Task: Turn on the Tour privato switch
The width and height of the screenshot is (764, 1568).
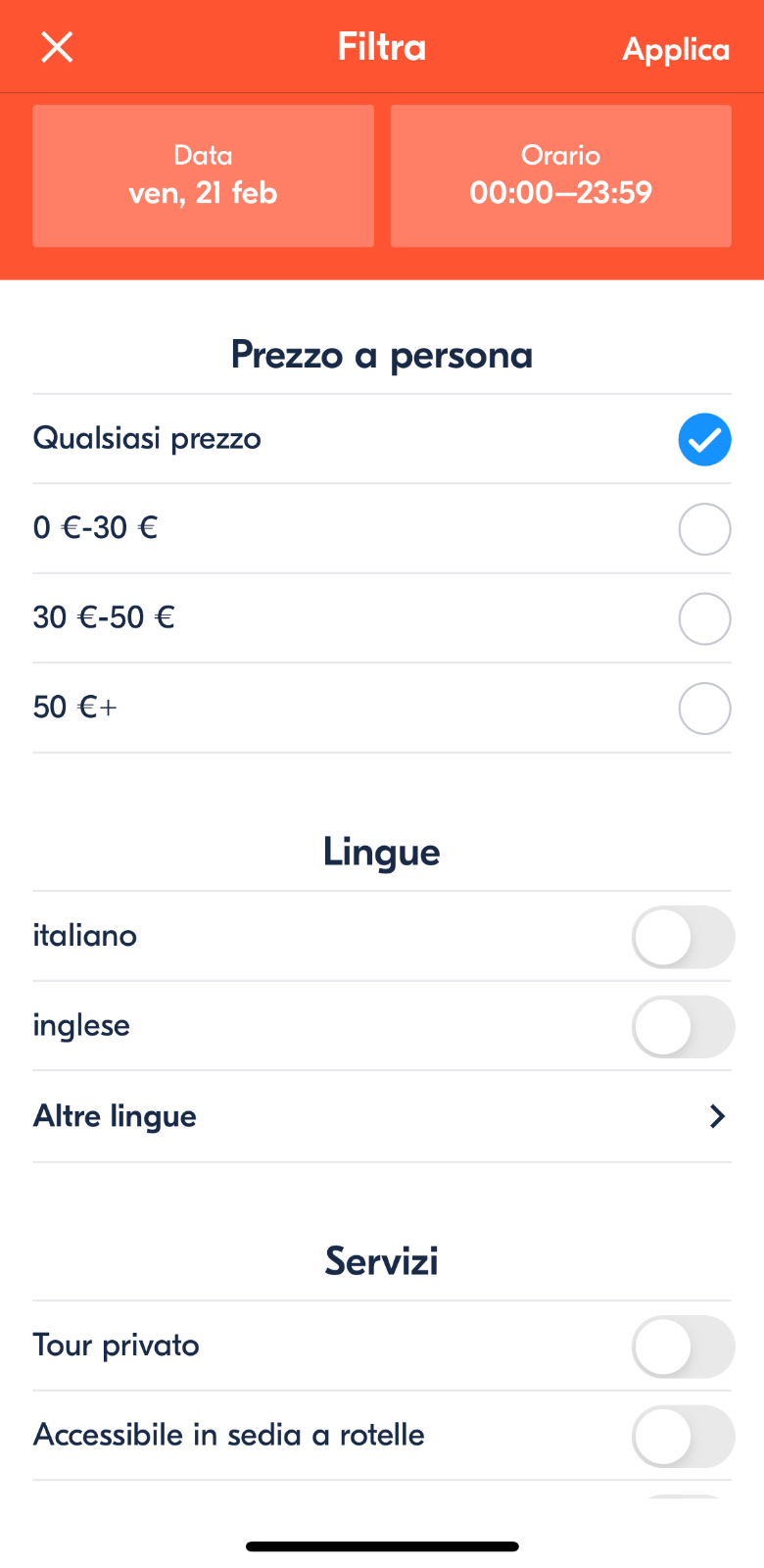Action: [683, 1346]
